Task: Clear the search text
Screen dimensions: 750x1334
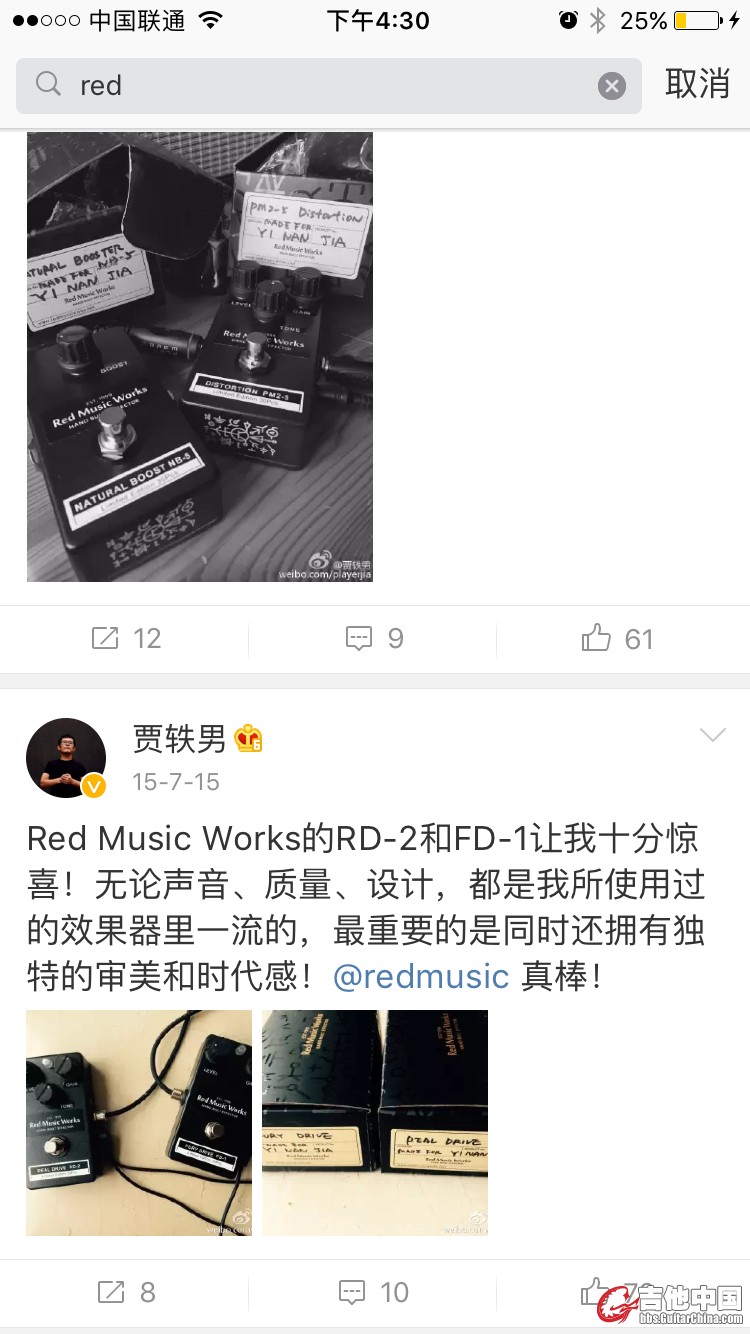Action: click(612, 86)
